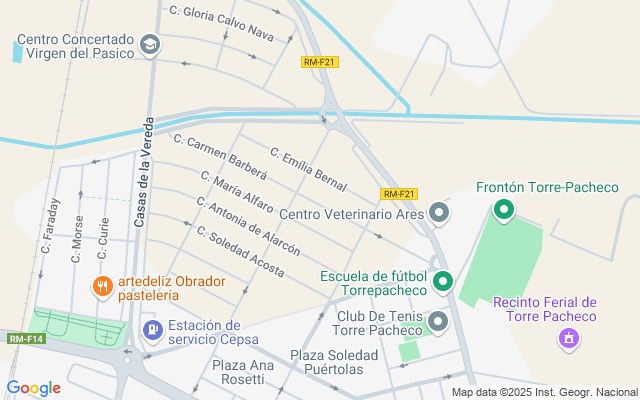The height and width of the screenshot is (400, 640).
Task: Select the Centro Veterinario Ares marker
Action: point(439,213)
